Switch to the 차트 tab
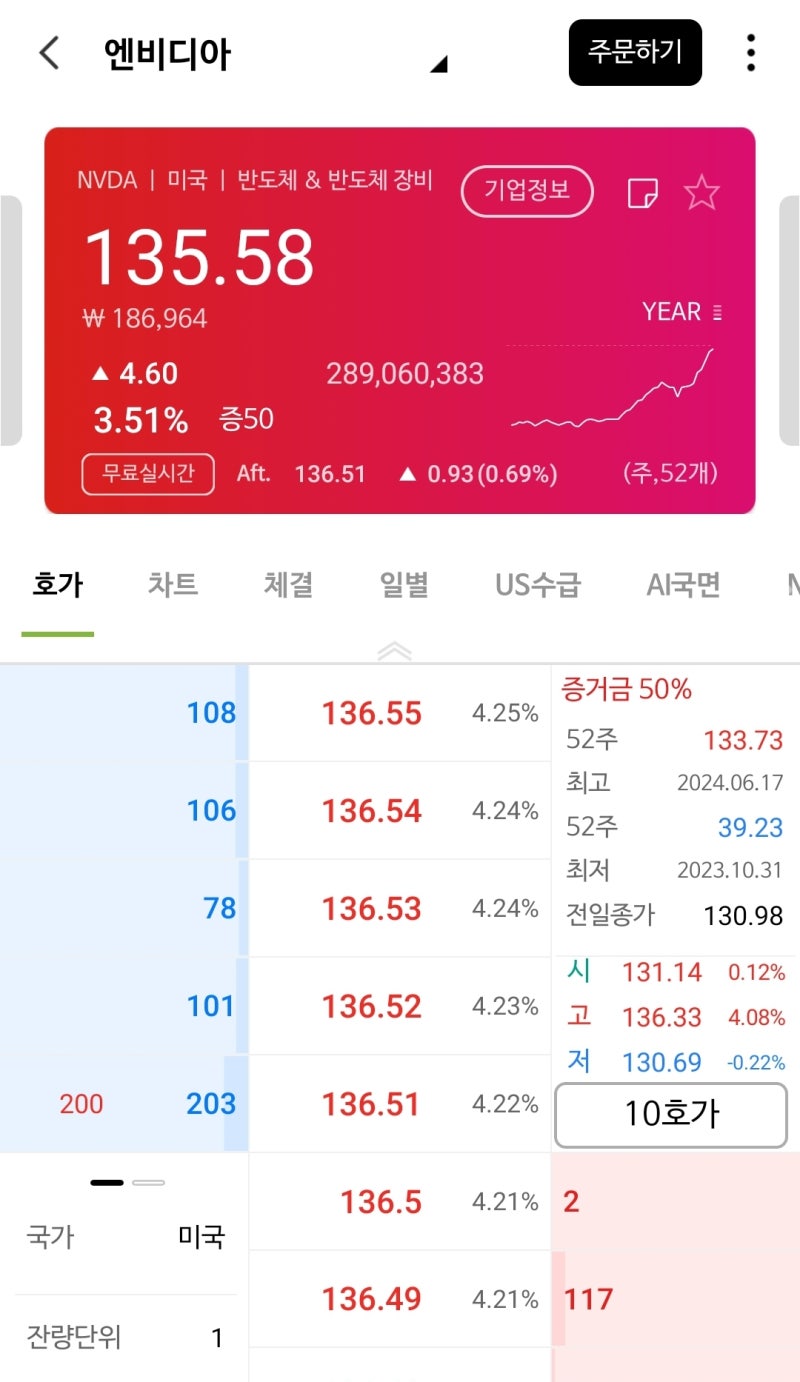800x1382 pixels. [172, 586]
